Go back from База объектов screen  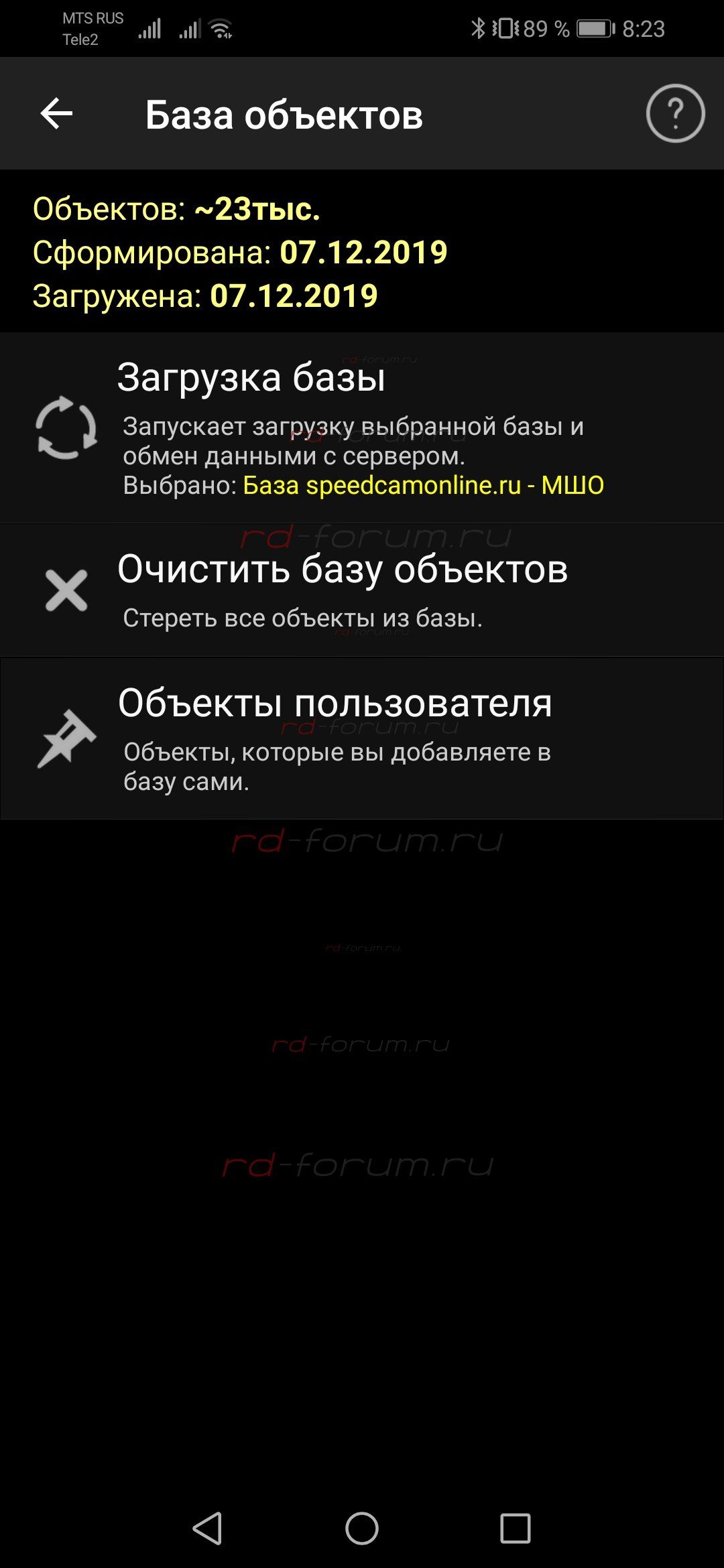[56, 113]
